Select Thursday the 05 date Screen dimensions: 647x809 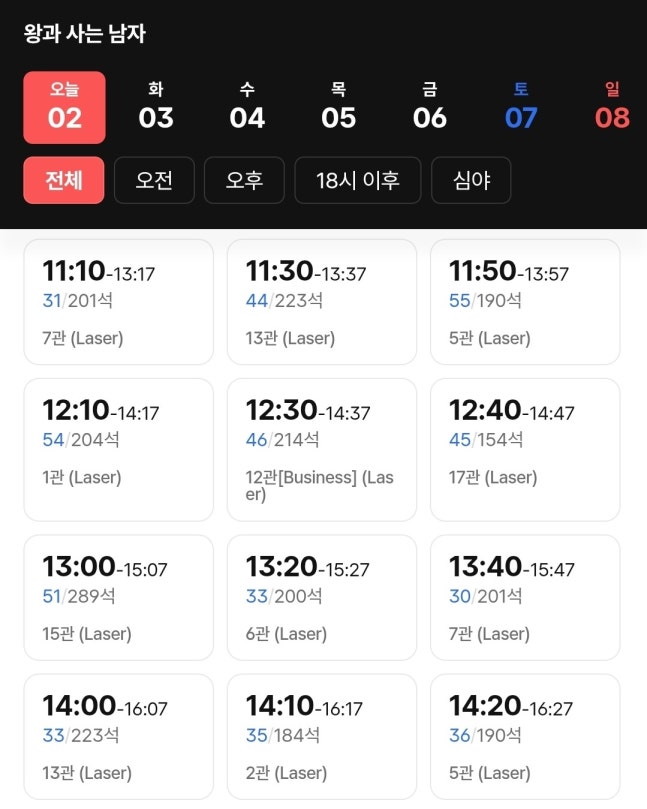click(338, 107)
